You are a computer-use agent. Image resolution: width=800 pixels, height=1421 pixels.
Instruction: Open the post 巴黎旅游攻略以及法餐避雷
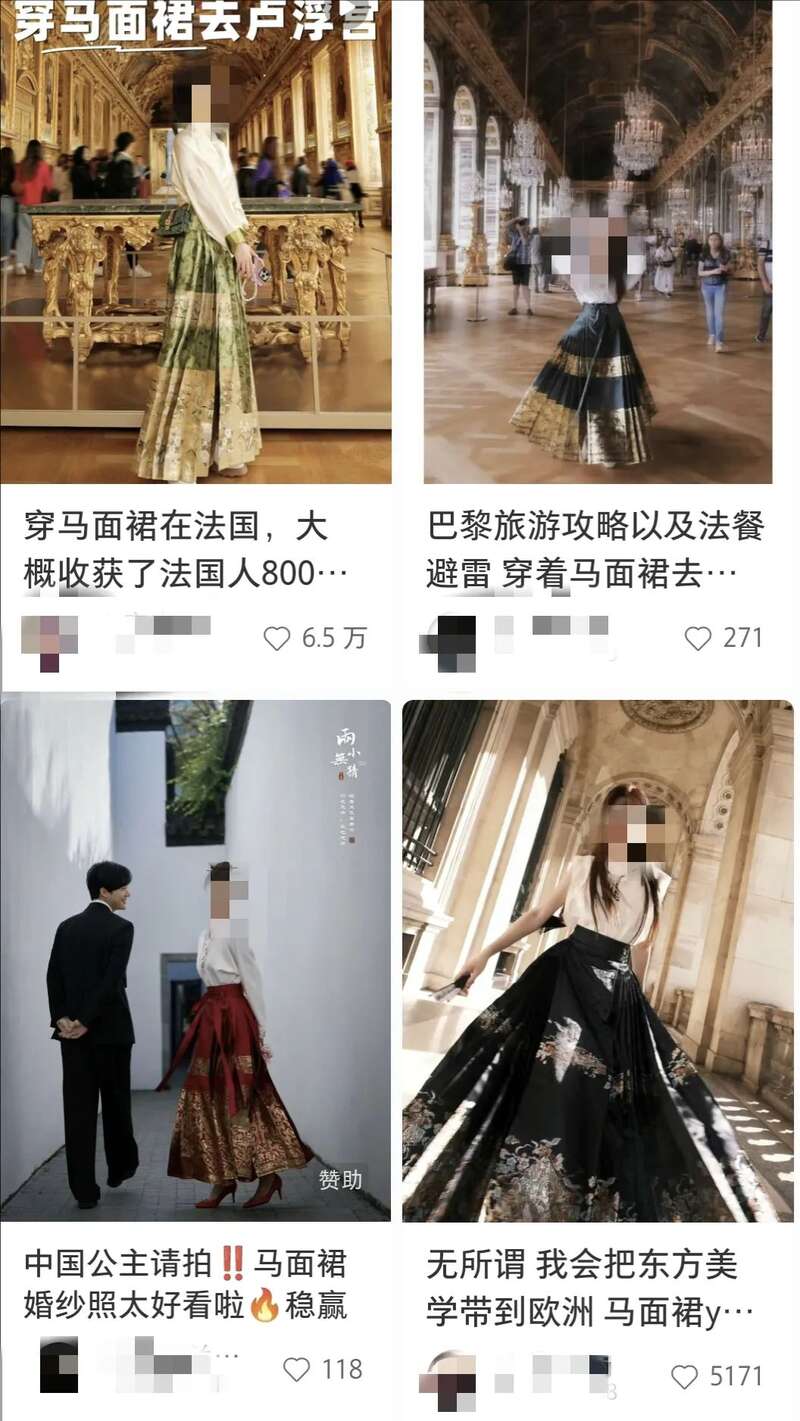click(x=595, y=550)
